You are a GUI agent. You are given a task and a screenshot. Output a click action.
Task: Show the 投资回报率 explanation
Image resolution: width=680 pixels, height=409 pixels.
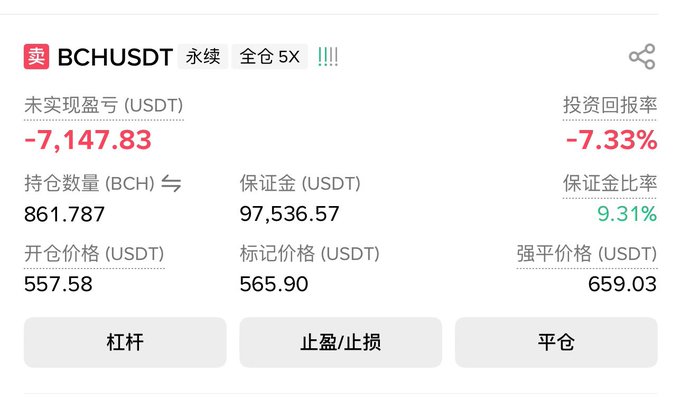pyautogui.click(x=609, y=105)
